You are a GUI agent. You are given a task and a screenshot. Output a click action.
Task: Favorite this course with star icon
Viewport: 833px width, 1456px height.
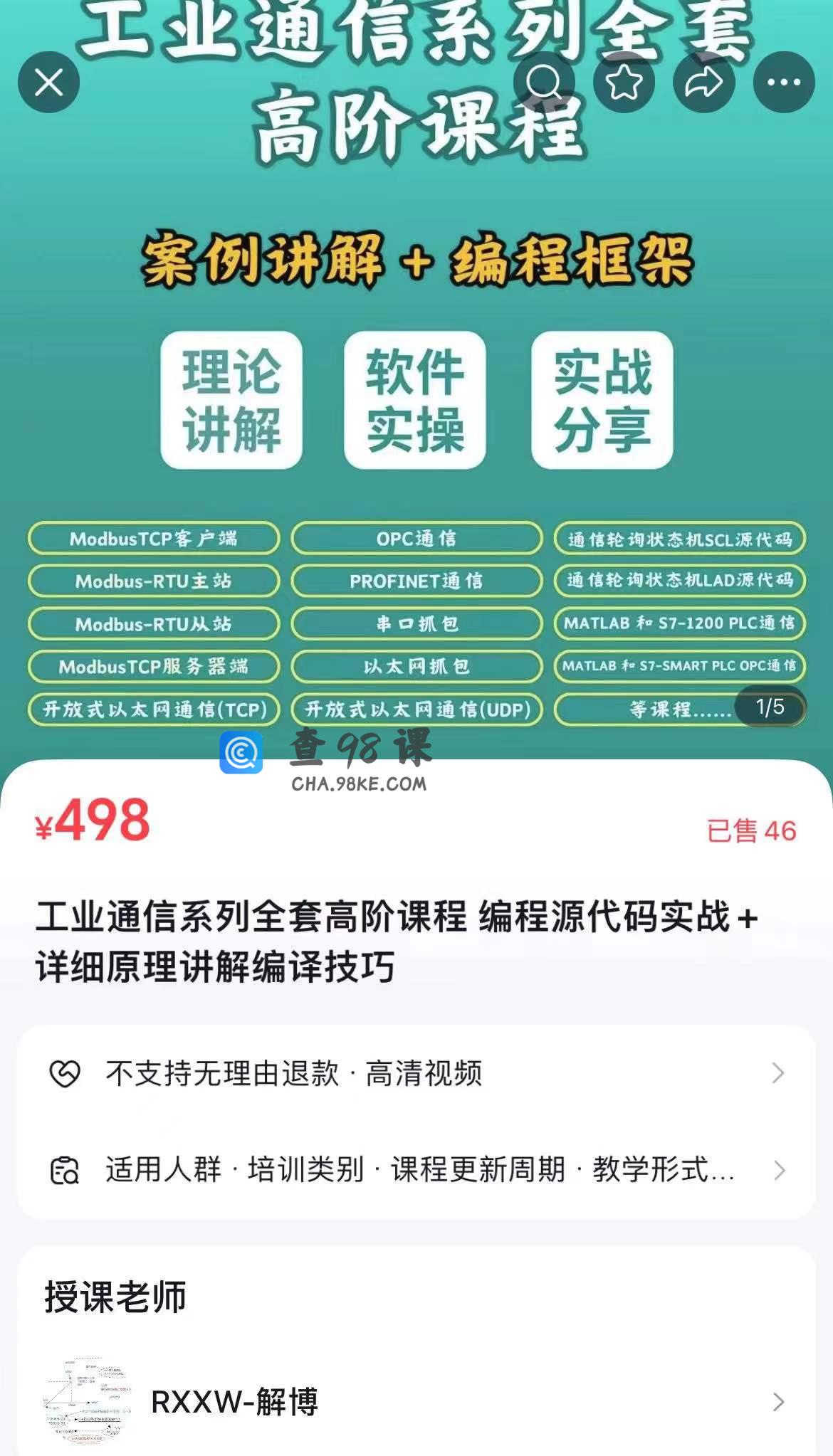coord(624,83)
